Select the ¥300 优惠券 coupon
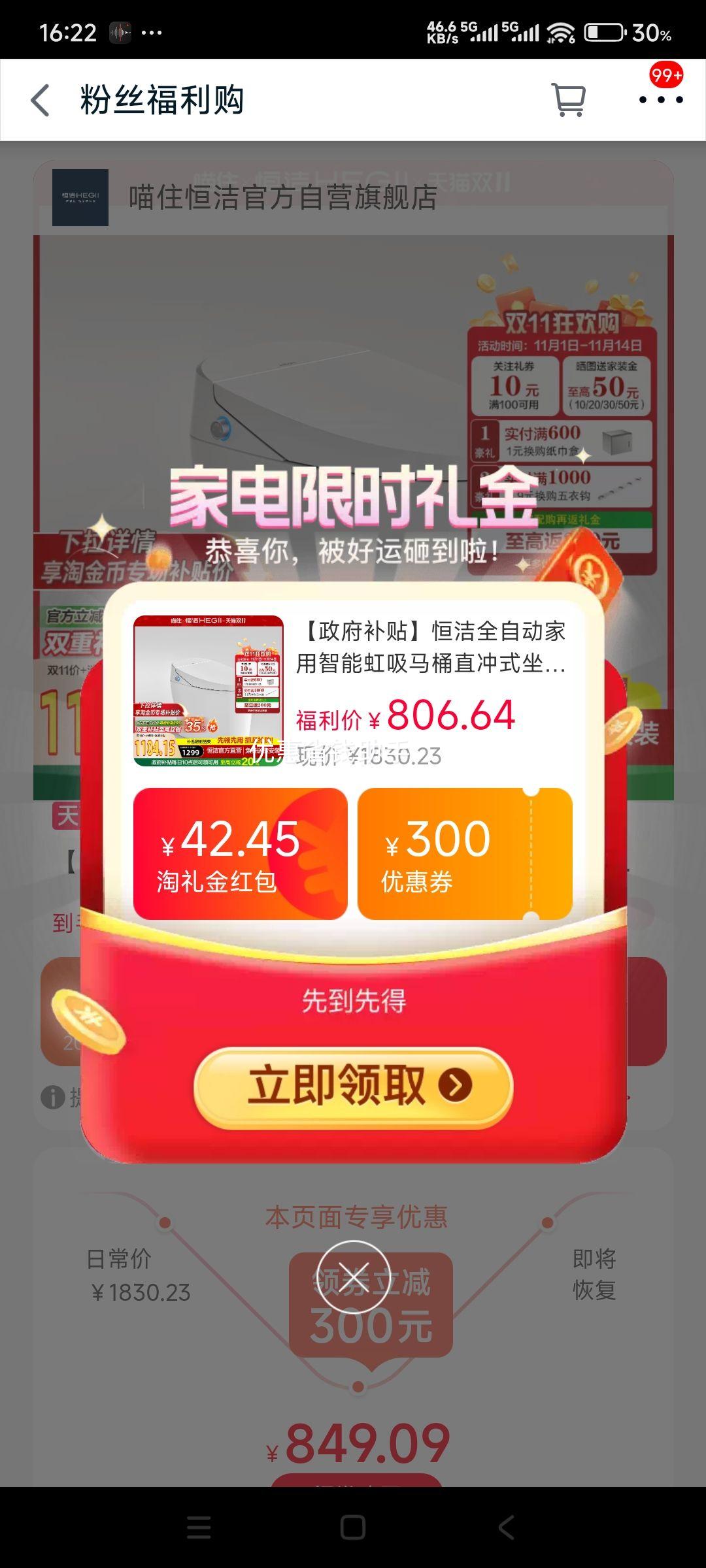 tap(464, 853)
